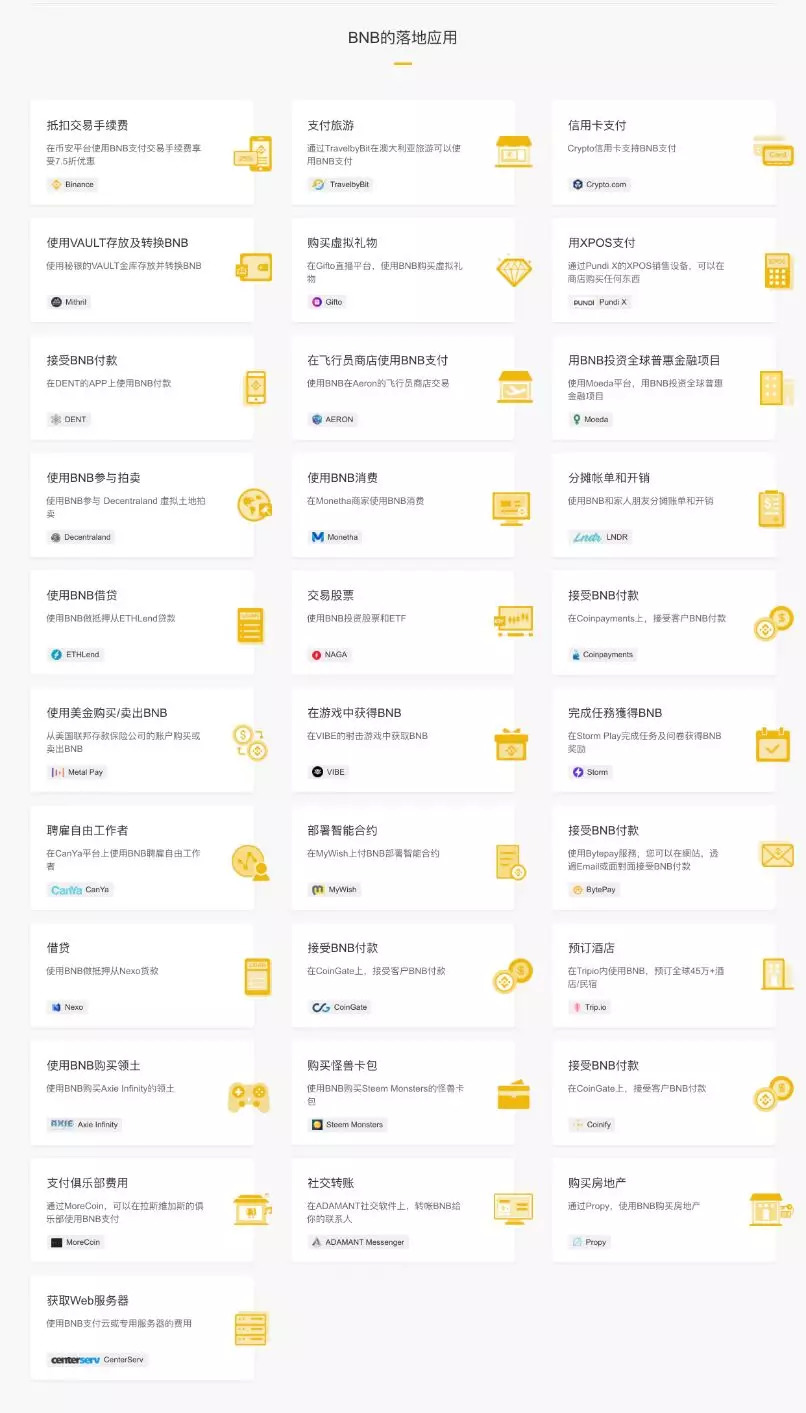View the 用XPOS支付 Pundi X card
Screen dimensions: 806x1413
coord(663,270)
